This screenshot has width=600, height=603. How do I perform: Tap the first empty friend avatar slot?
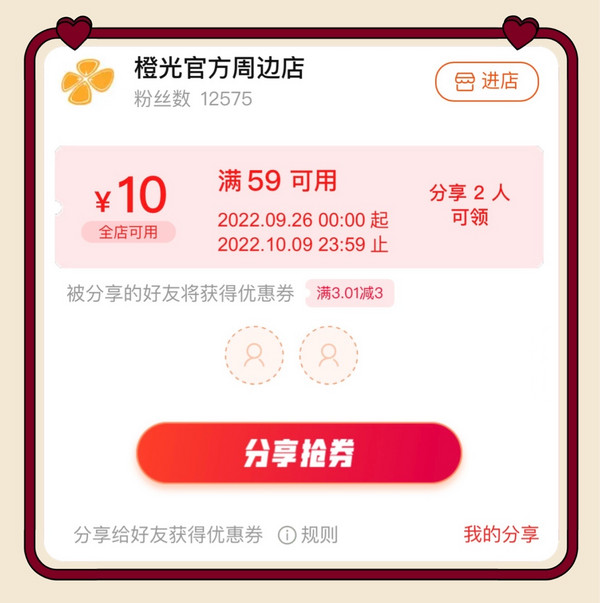tap(254, 355)
